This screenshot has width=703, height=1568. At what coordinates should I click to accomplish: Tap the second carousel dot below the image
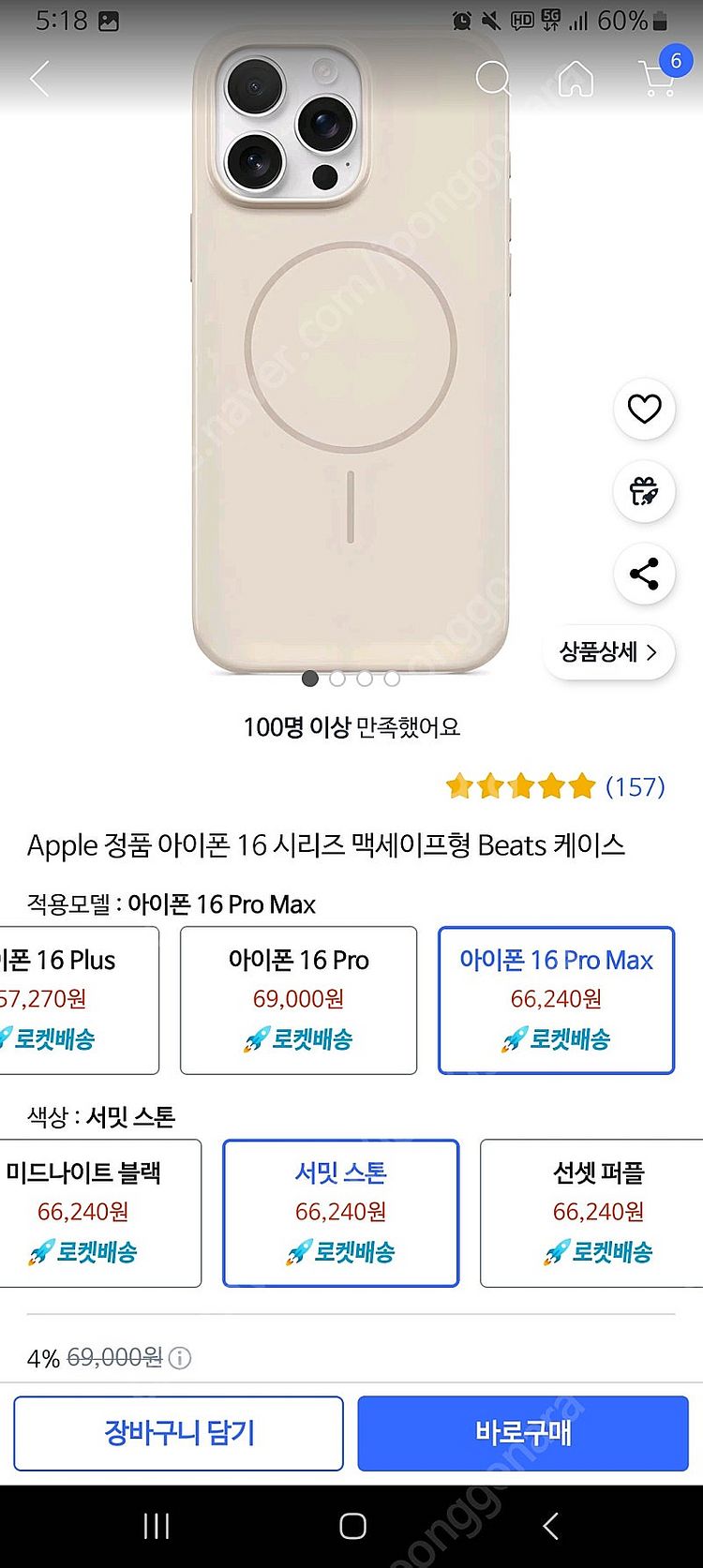pyautogui.click(x=338, y=678)
